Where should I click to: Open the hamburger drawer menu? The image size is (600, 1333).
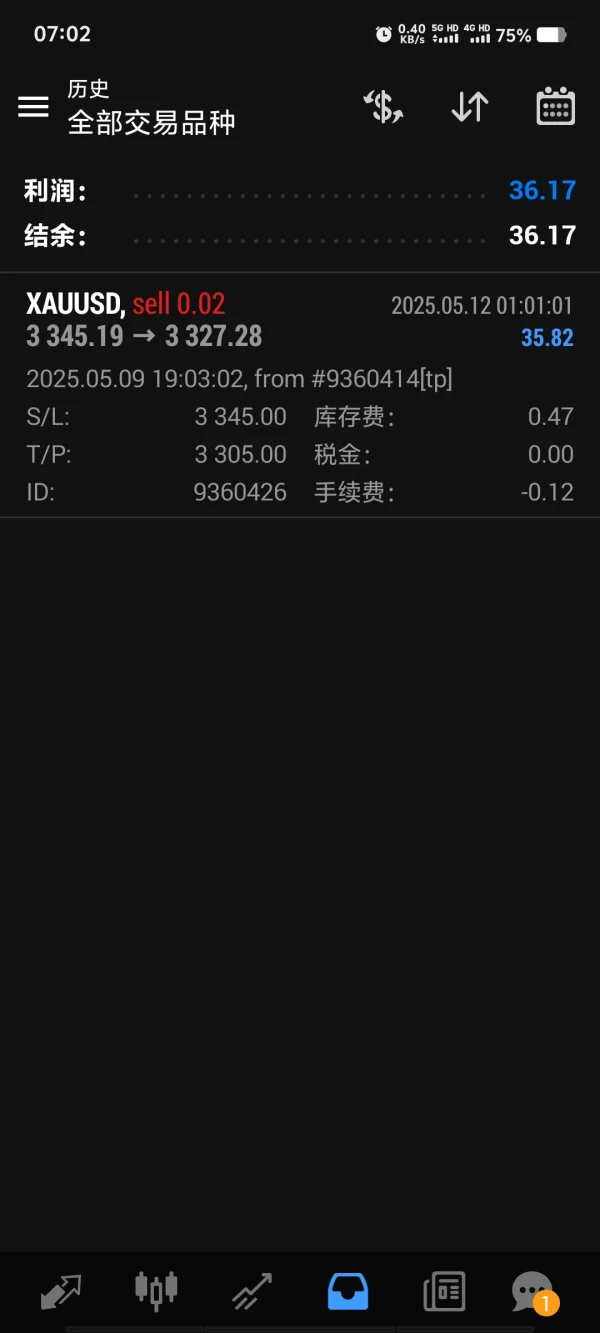(x=33, y=107)
